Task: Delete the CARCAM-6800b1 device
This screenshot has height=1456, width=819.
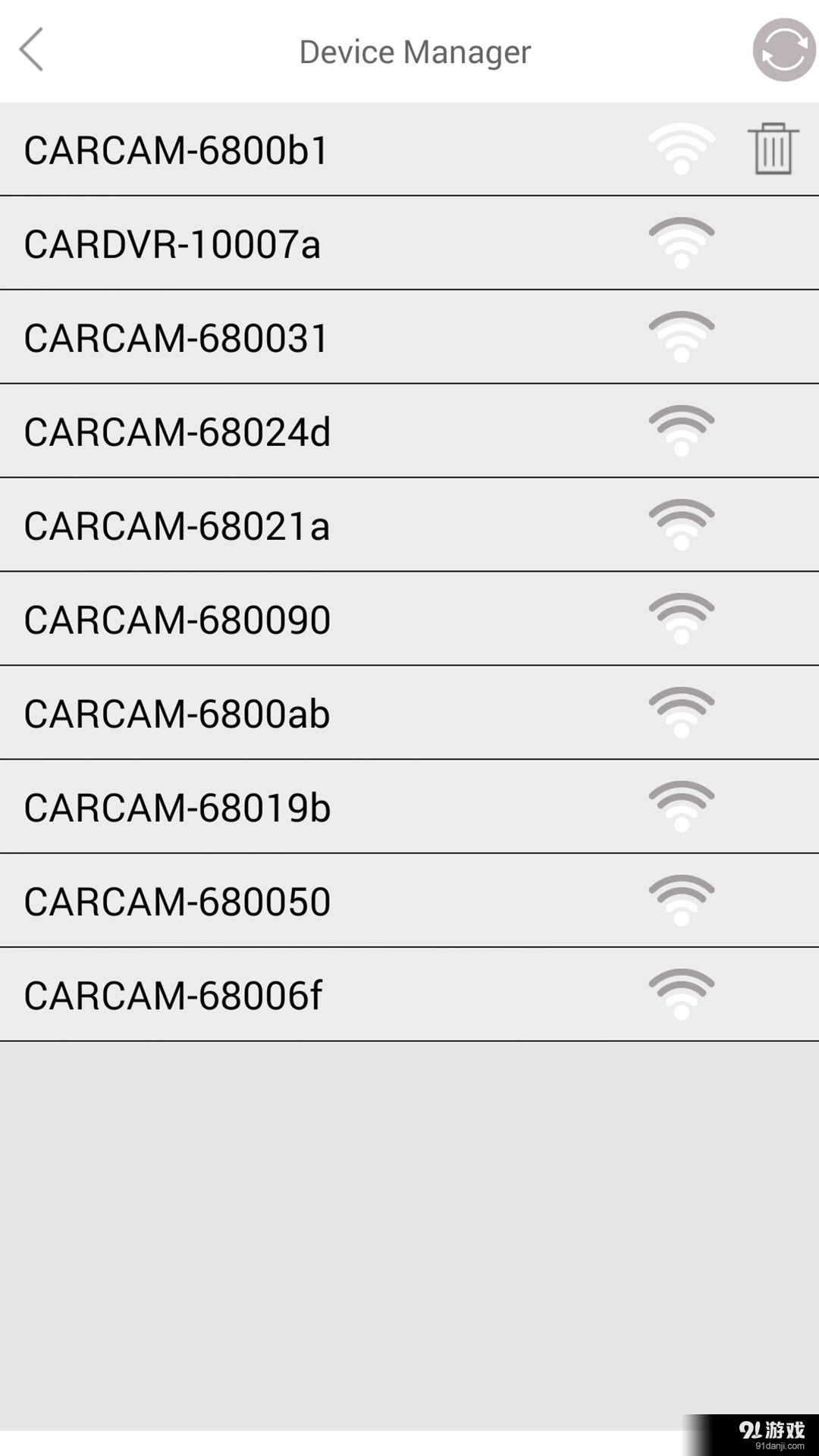Action: pyautogui.click(x=773, y=149)
